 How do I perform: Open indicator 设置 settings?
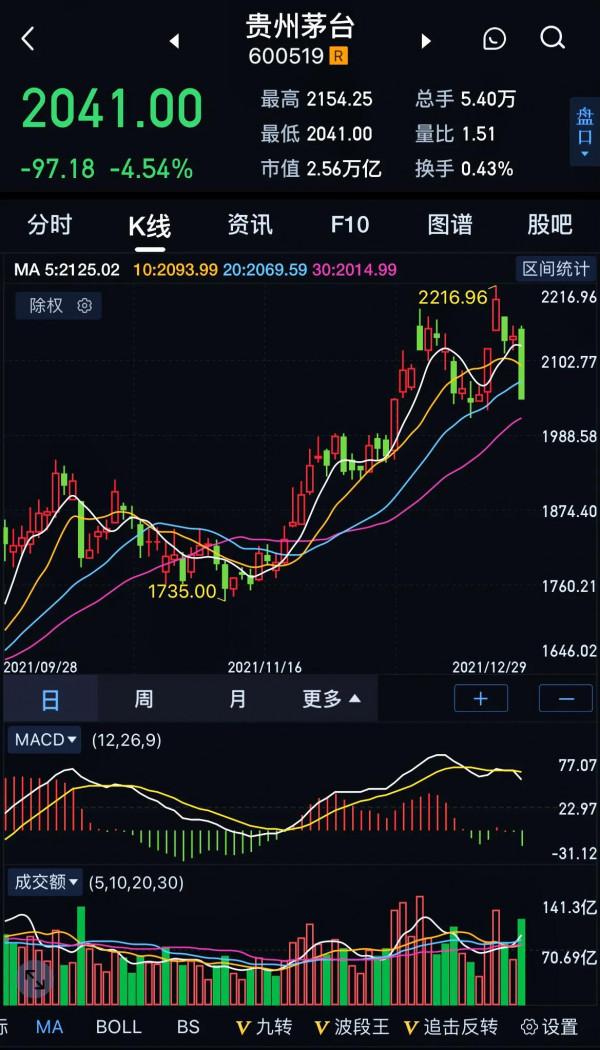550,1027
